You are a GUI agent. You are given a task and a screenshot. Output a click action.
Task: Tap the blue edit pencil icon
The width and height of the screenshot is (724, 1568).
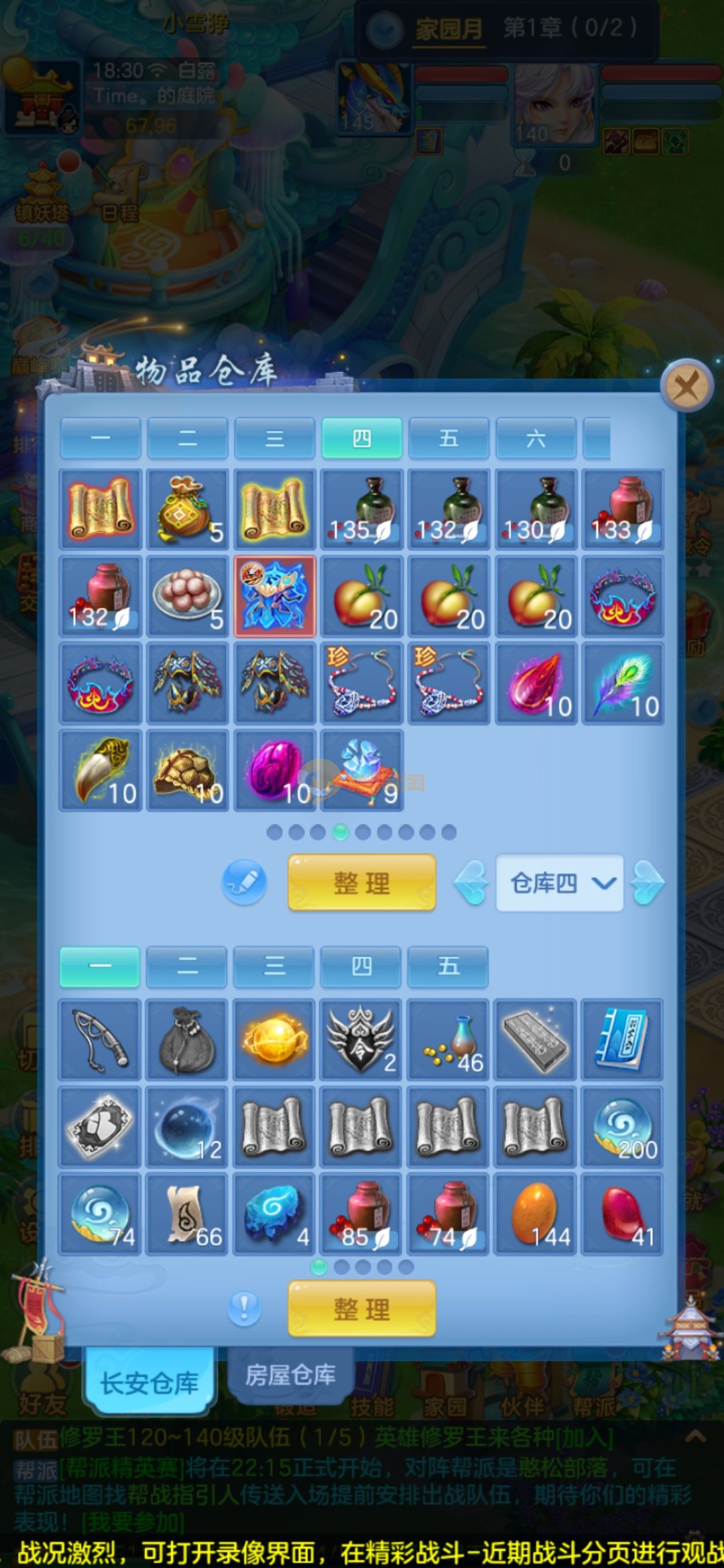pyautogui.click(x=244, y=883)
